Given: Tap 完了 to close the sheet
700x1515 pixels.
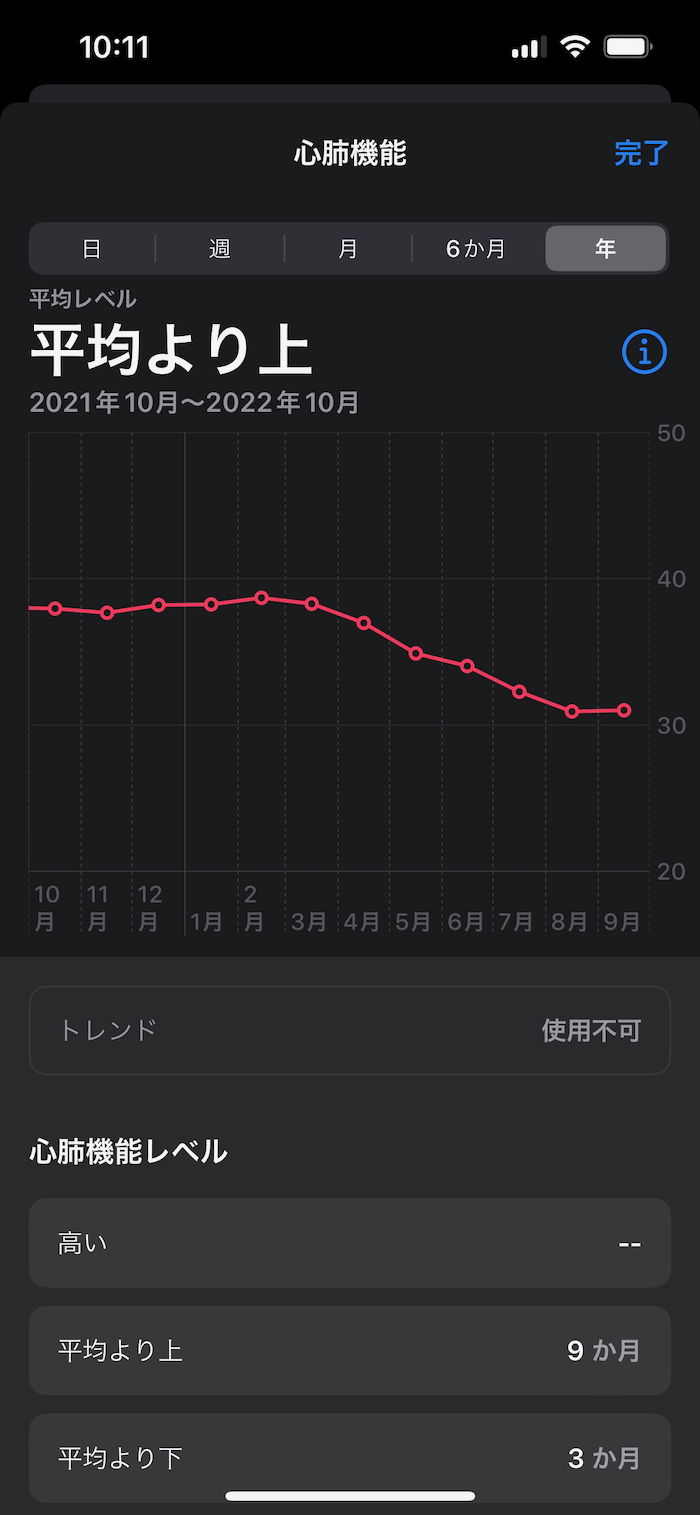Looking at the screenshot, I should pyautogui.click(x=641, y=153).
